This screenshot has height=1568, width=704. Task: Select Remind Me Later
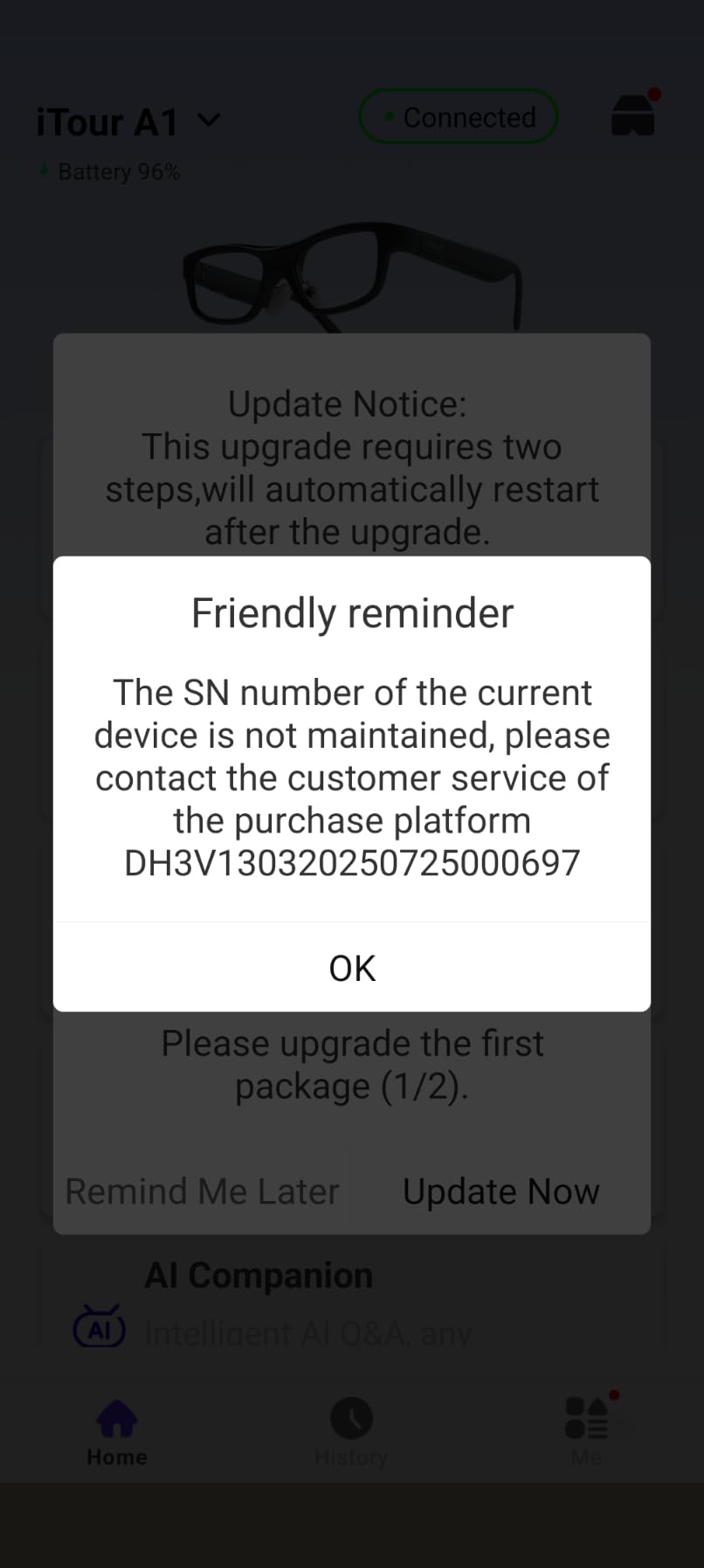(203, 1192)
